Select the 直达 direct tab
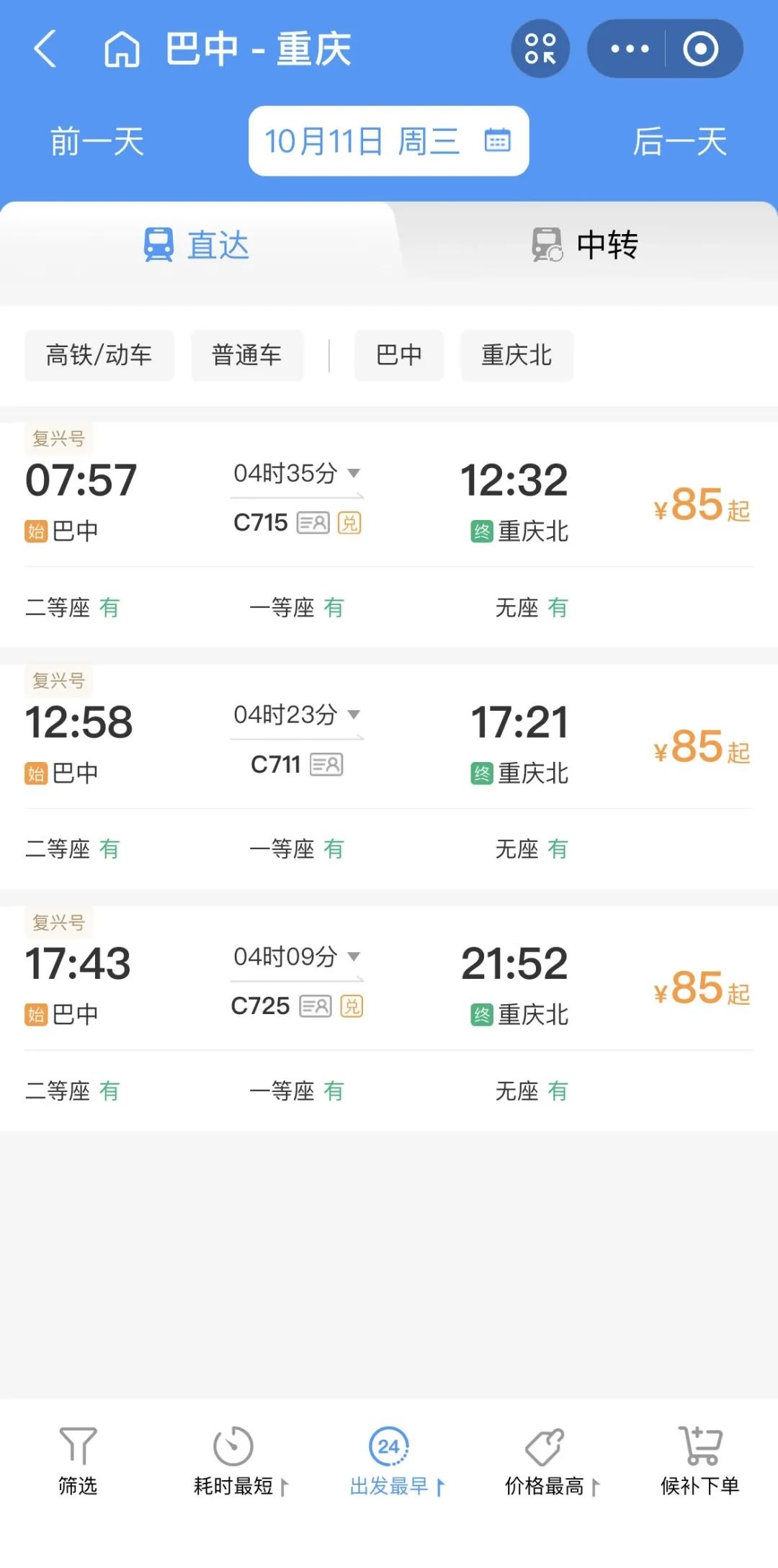This screenshot has height=1568, width=778. [197, 245]
